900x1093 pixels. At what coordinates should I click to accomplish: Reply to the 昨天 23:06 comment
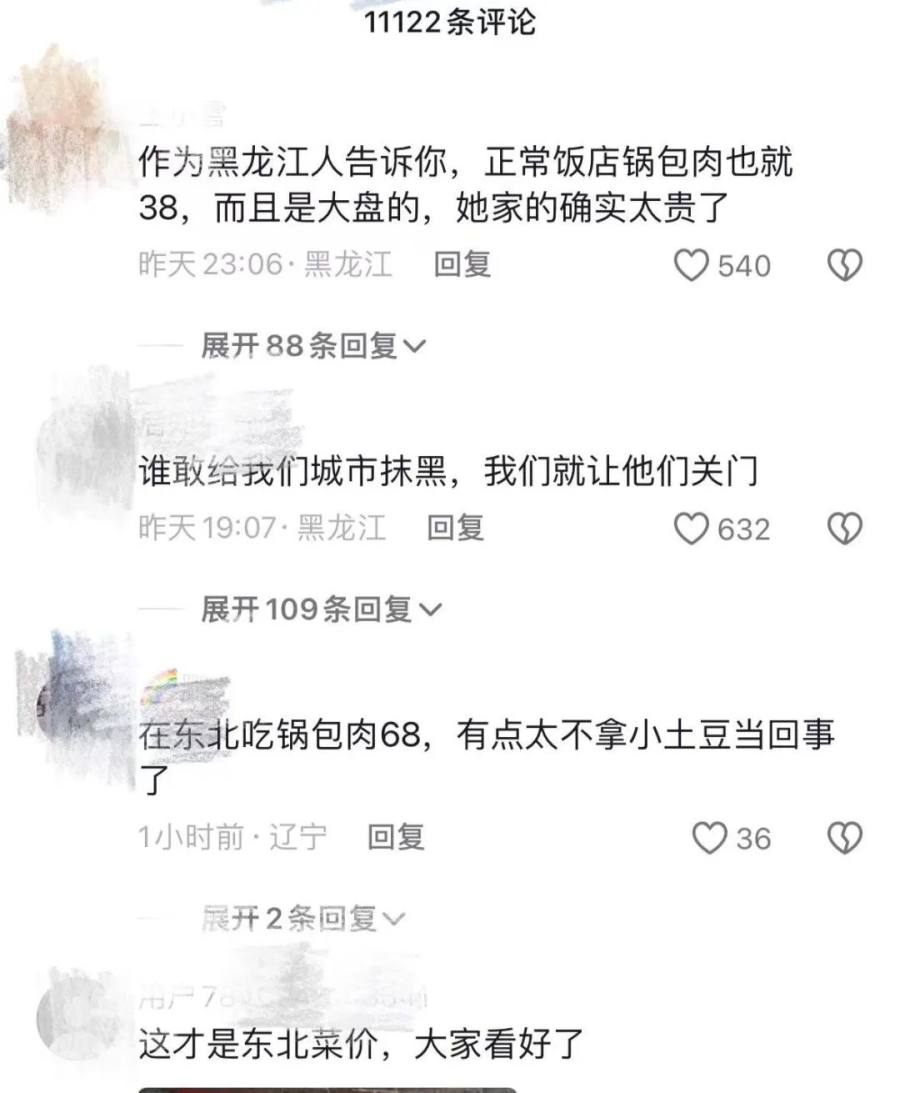tap(462, 264)
